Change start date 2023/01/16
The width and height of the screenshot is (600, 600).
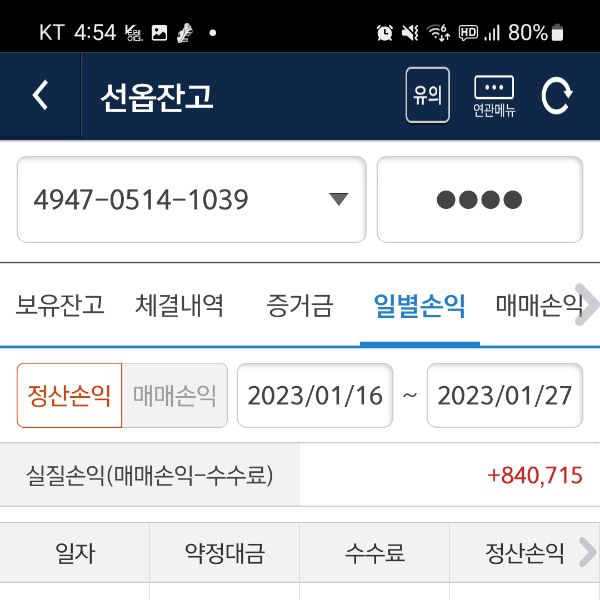coord(315,395)
